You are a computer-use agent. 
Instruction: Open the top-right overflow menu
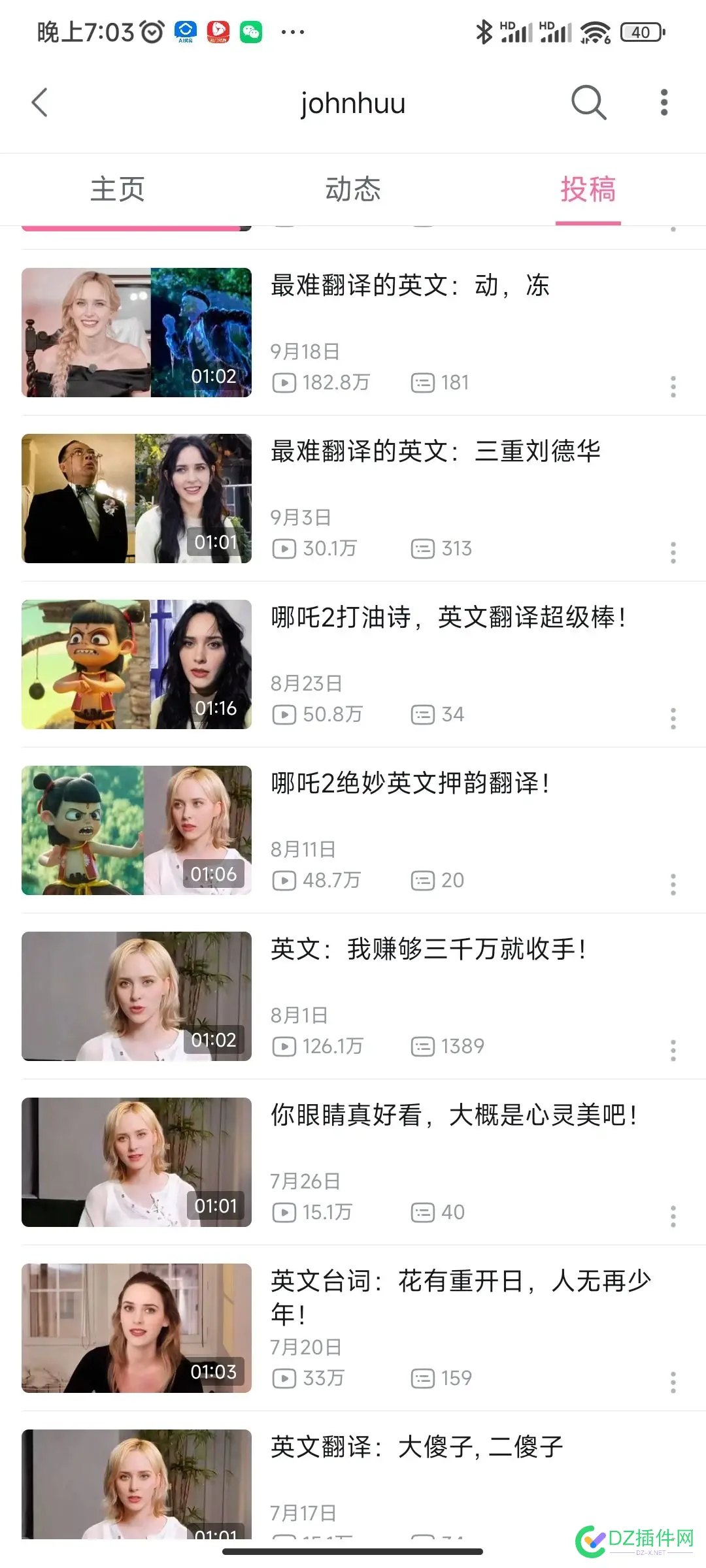[x=663, y=103]
